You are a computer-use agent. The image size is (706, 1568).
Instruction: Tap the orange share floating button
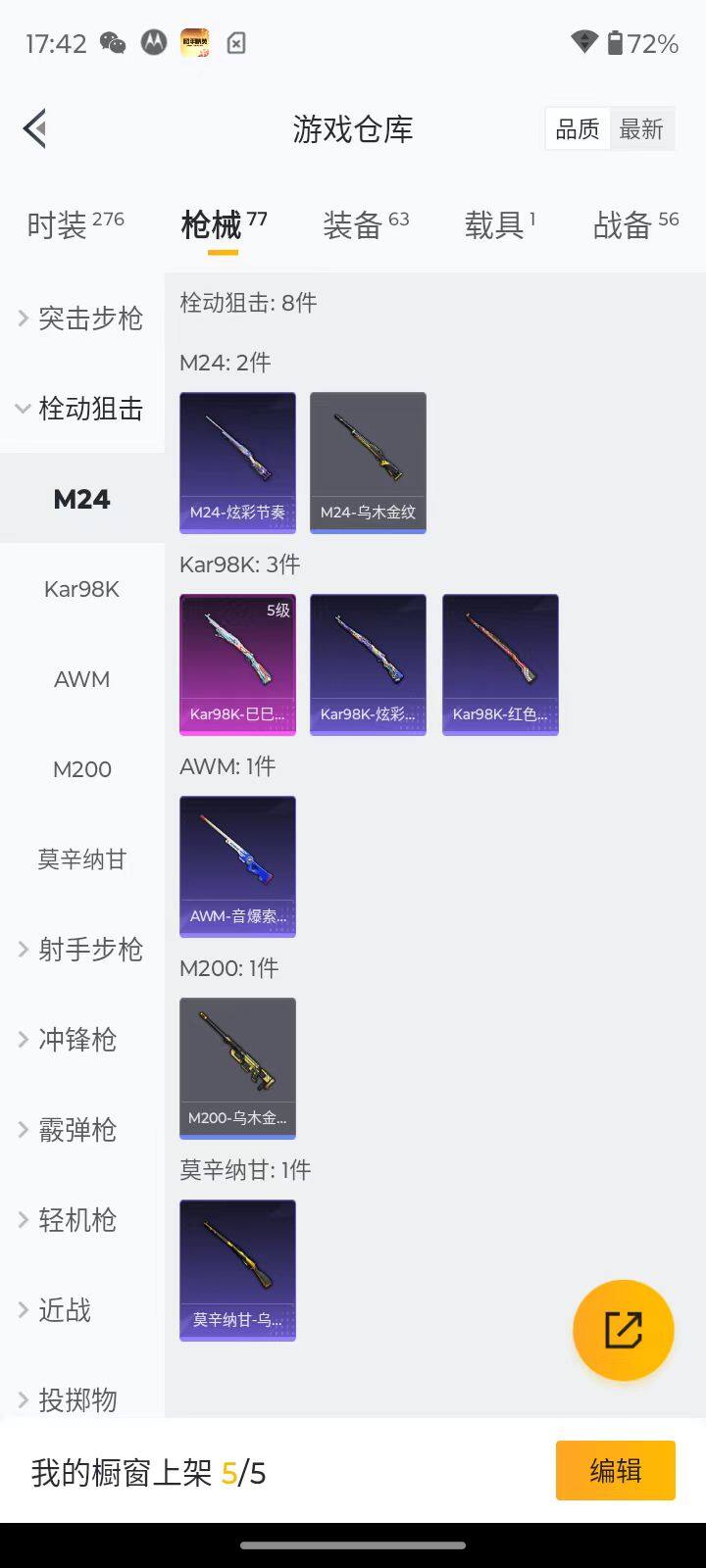click(623, 1330)
